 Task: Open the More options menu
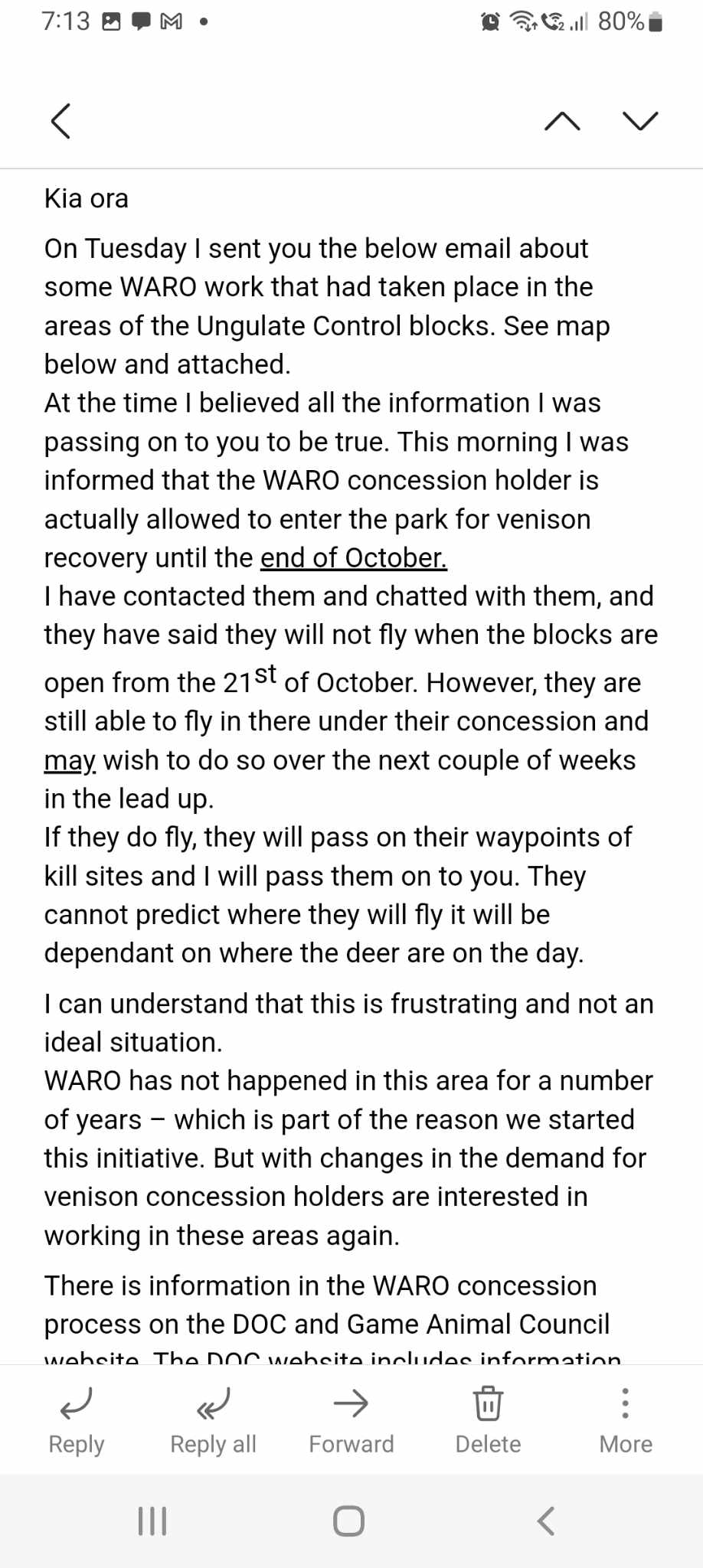click(626, 1420)
